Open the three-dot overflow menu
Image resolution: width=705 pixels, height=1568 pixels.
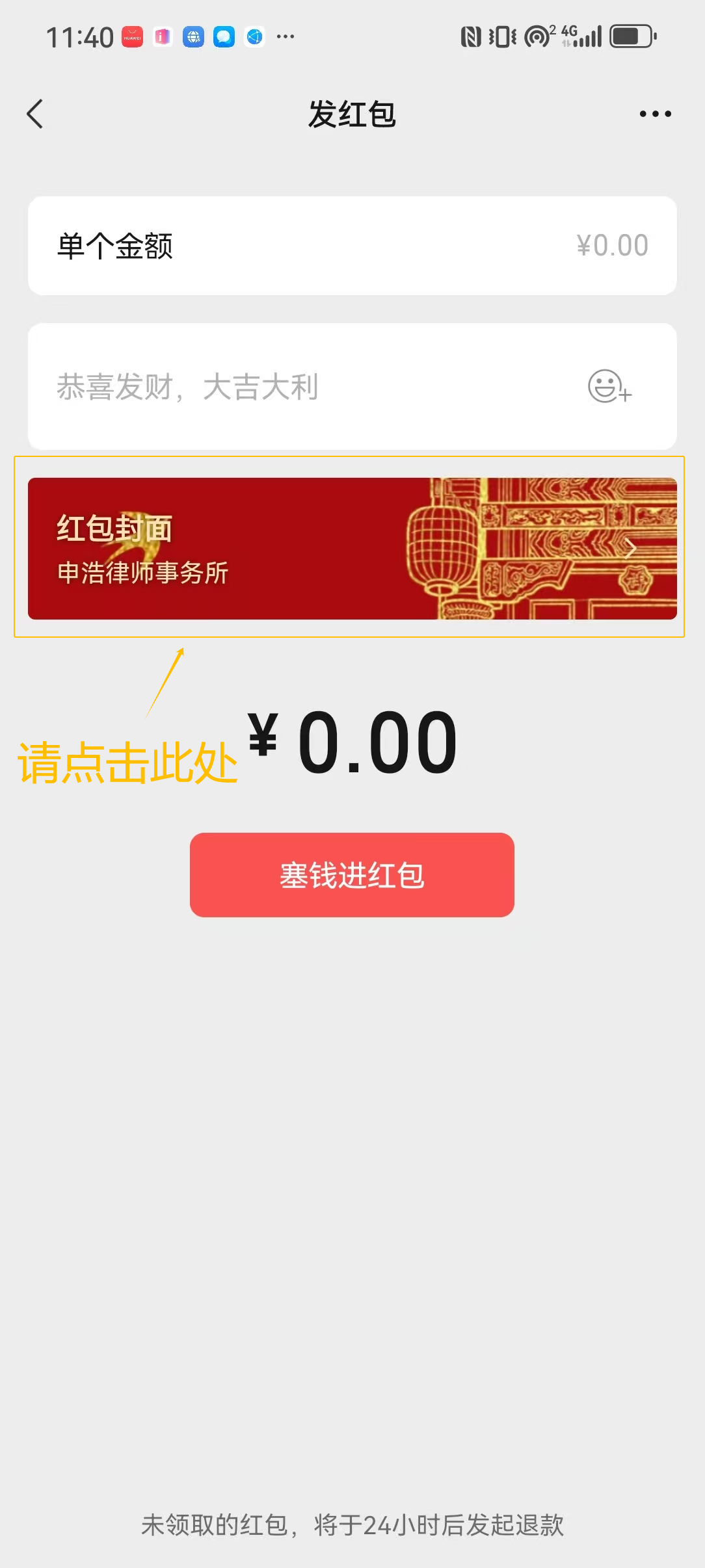click(x=655, y=114)
